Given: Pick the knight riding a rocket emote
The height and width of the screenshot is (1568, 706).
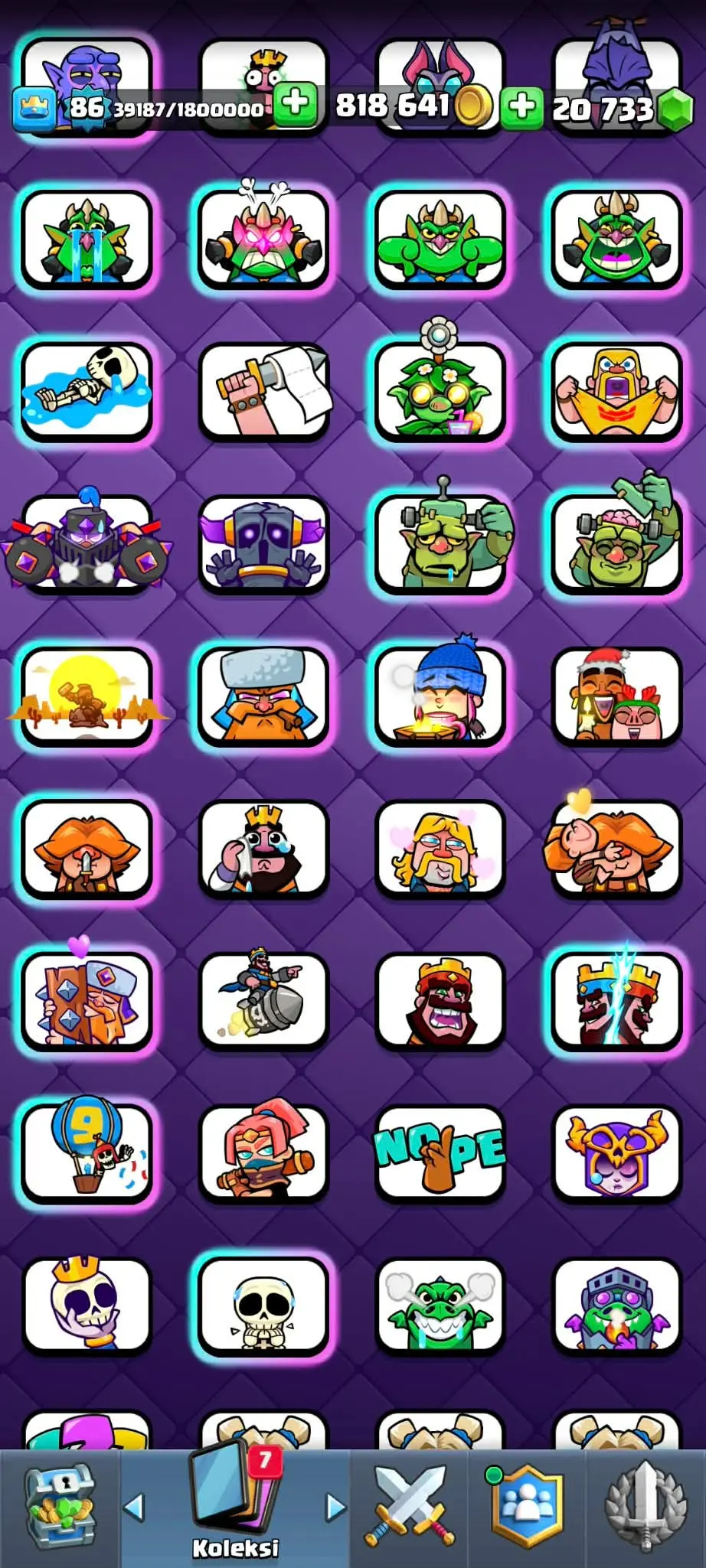Looking at the screenshot, I should point(263,1001).
